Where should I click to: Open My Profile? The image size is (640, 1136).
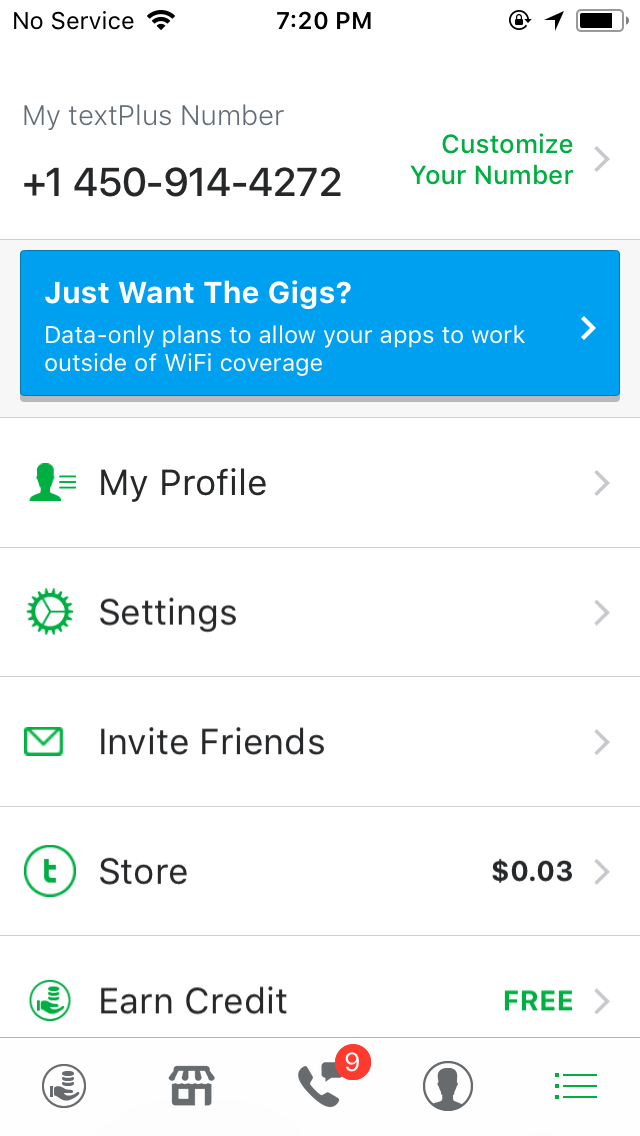click(x=320, y=483)
